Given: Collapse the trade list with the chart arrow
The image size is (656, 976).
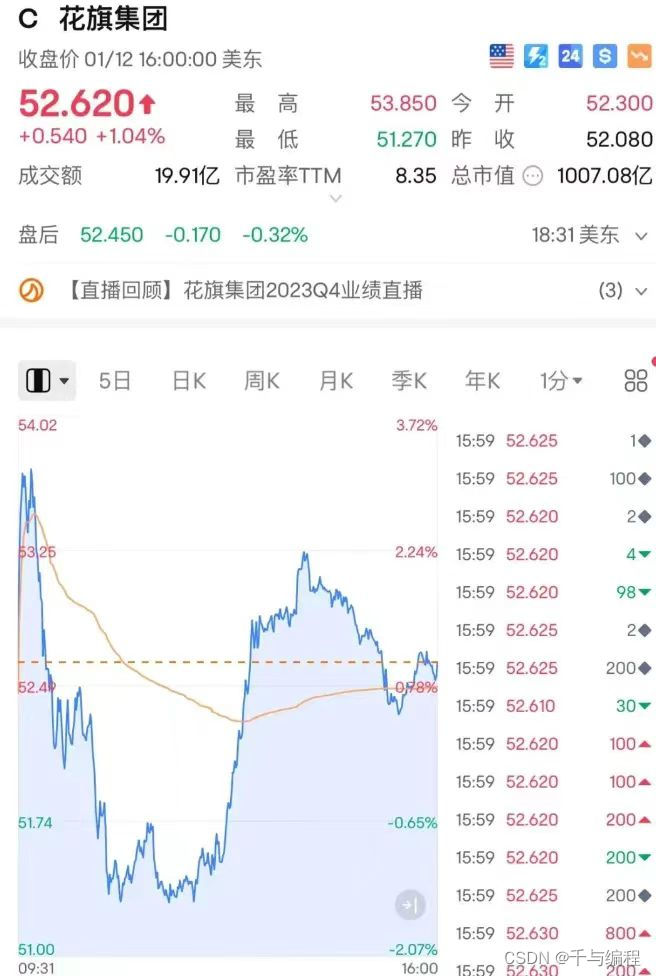Looking at the screenshot, I should [x=410, y=906].
